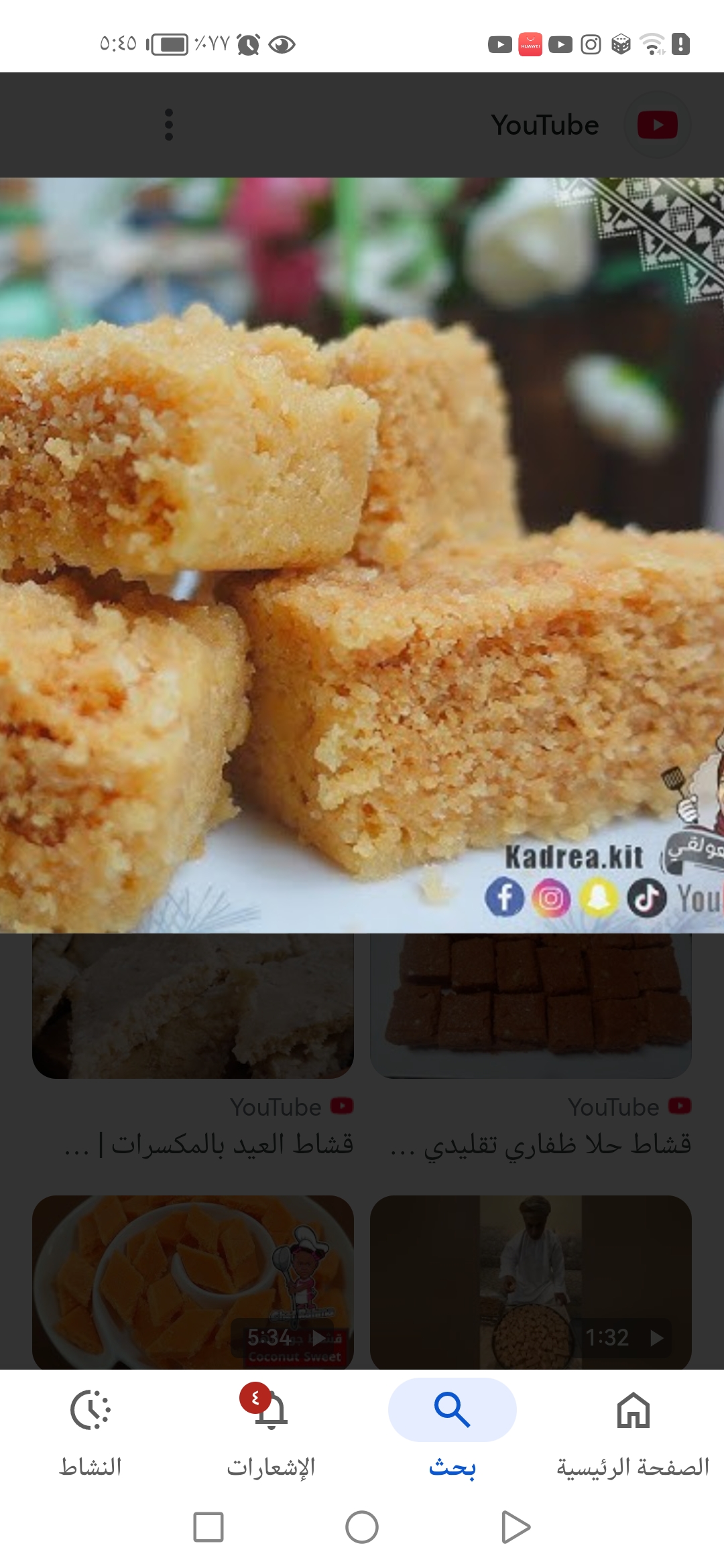This screenshot has width=724, height=1568.
Task: Play the 1:32 video result
Action: (x=531, y=1281)
